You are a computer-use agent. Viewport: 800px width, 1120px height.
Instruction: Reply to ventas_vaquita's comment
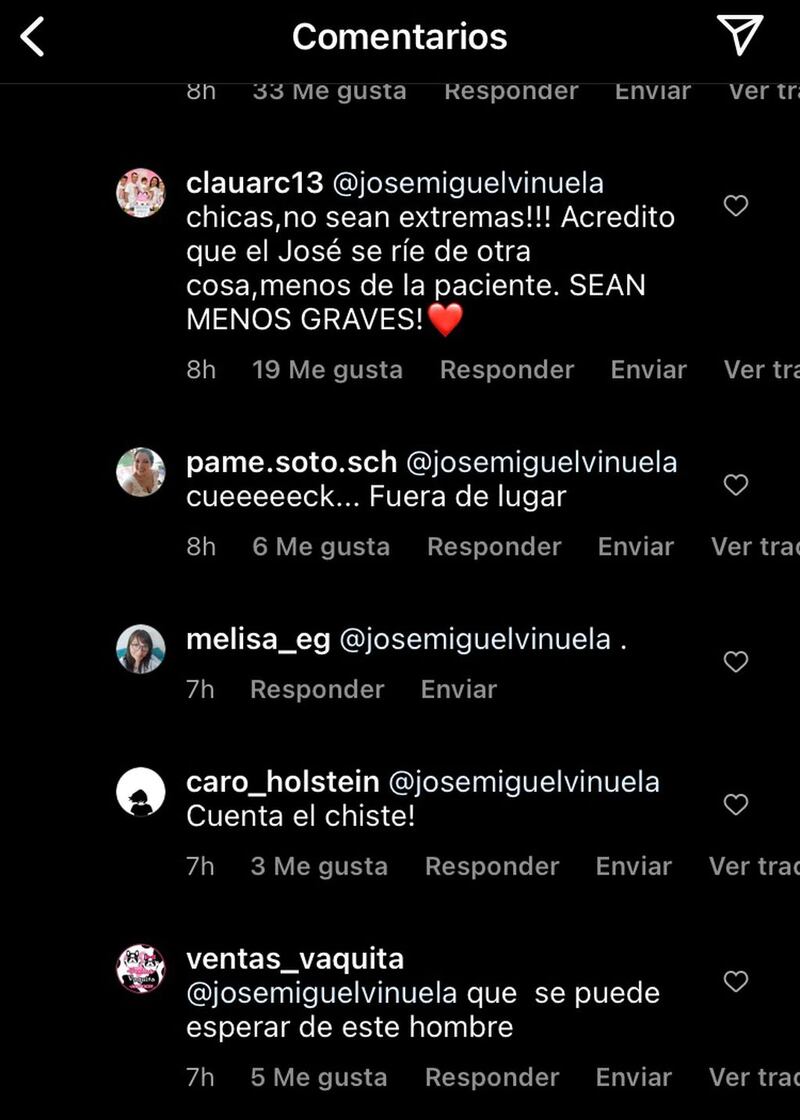[x=491, y=1077]
